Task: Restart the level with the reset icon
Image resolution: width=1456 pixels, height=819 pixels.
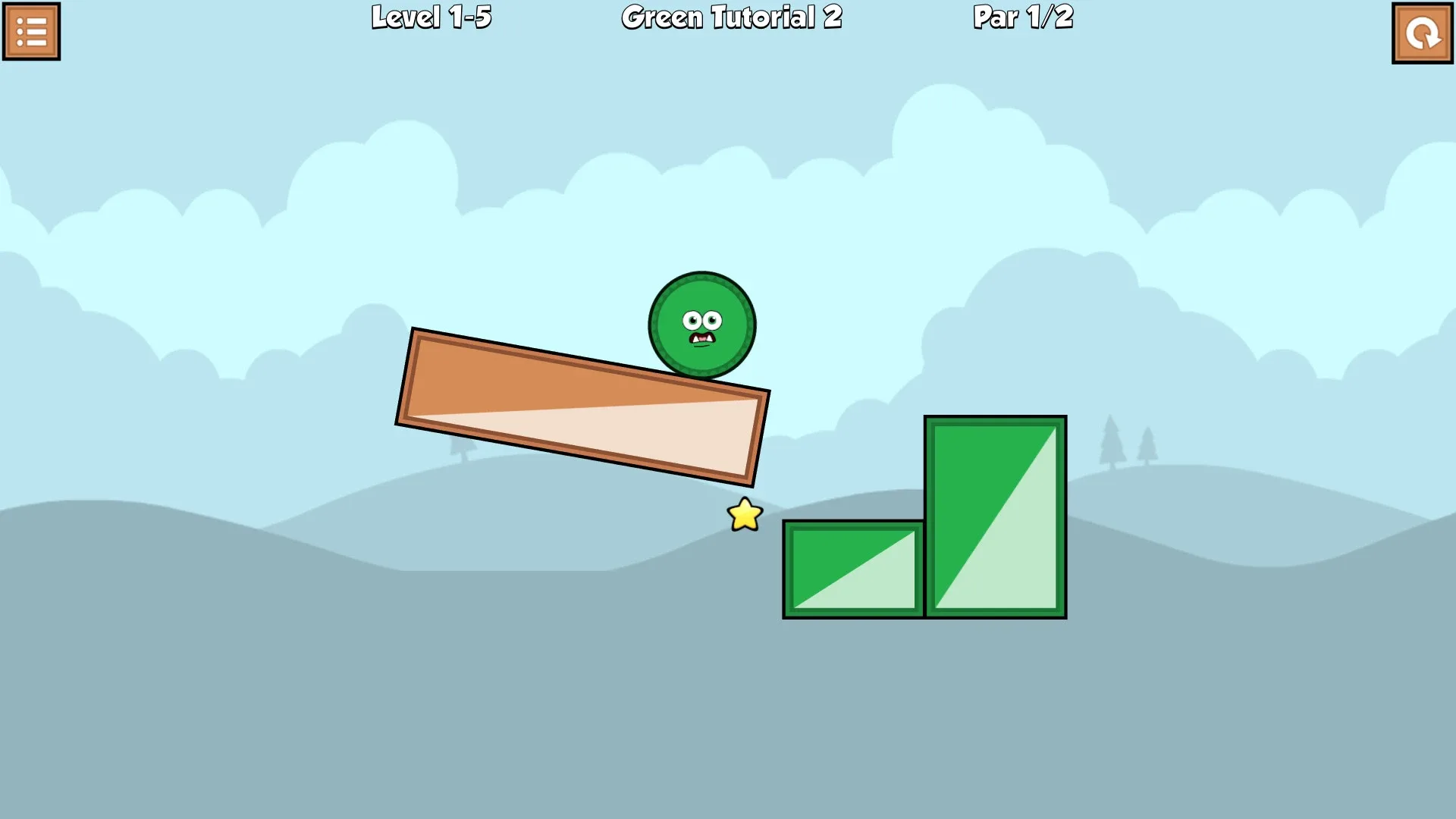Action: [1422, 33]
